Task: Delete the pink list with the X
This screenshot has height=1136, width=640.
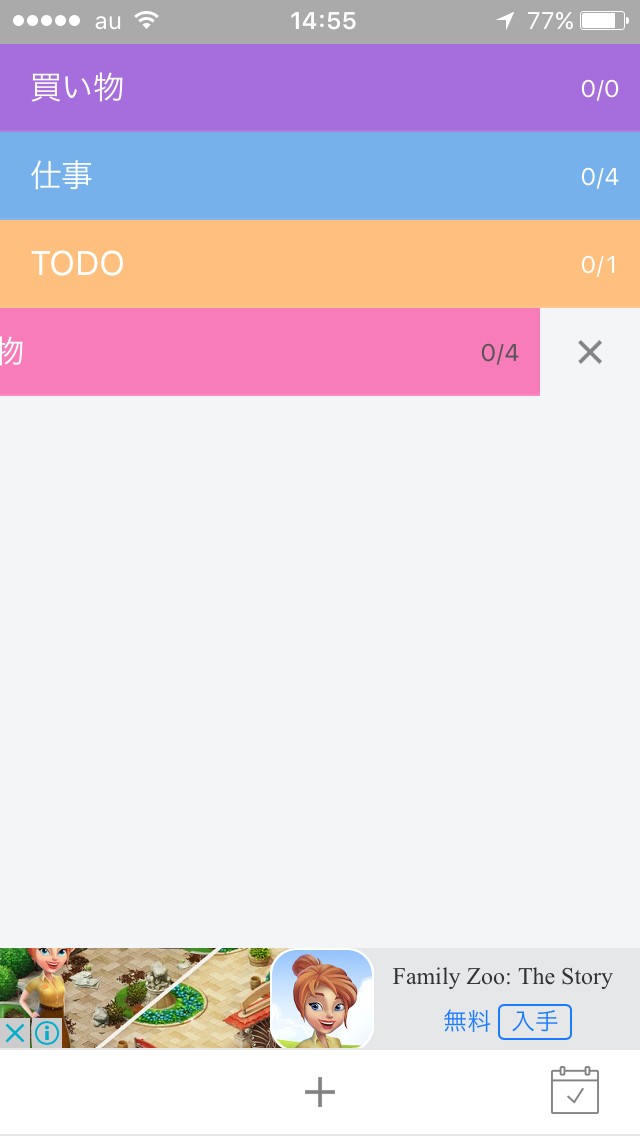Action: [x=590, y=353]
